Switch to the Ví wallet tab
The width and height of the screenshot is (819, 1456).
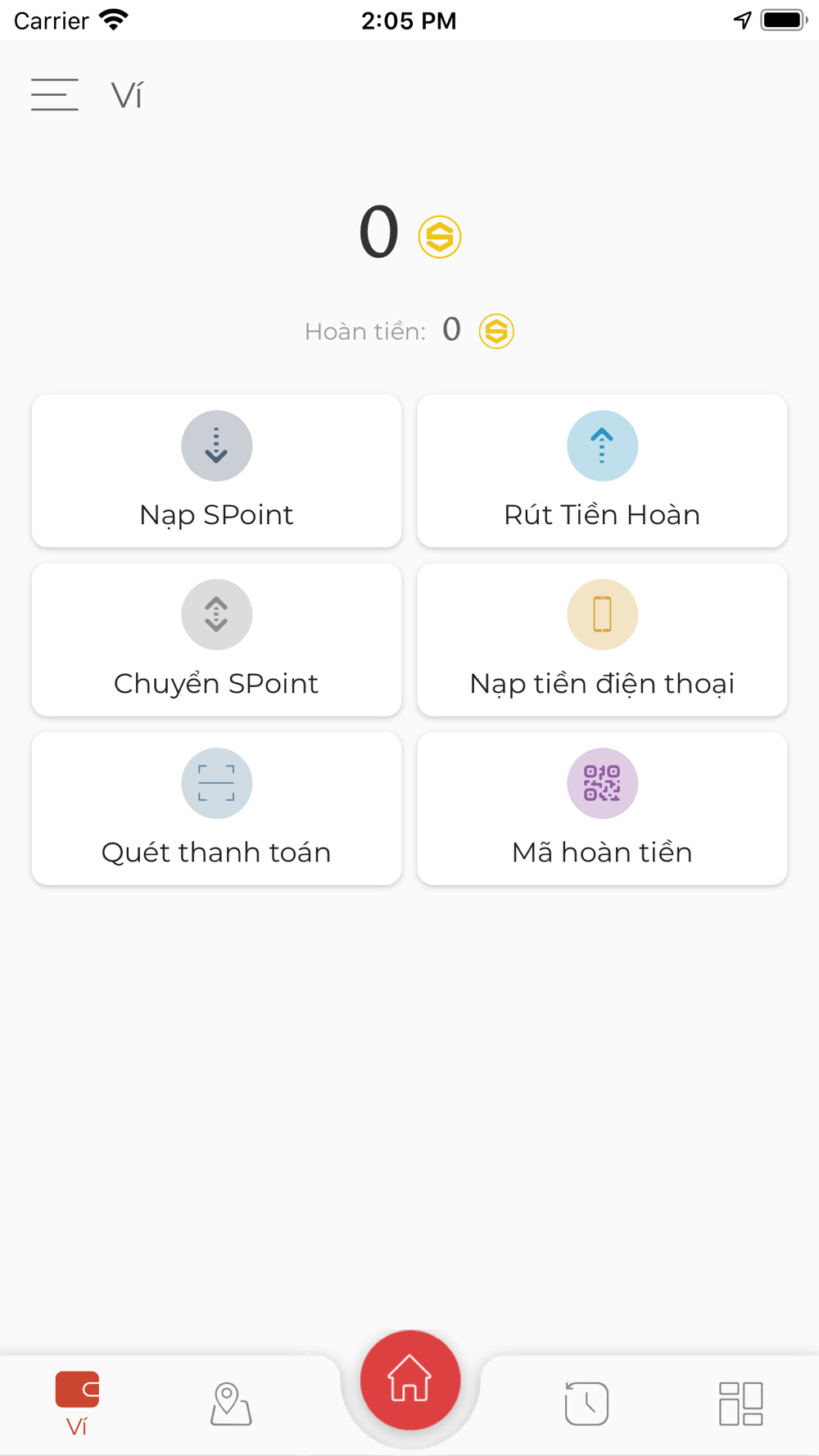(77, 1404)
